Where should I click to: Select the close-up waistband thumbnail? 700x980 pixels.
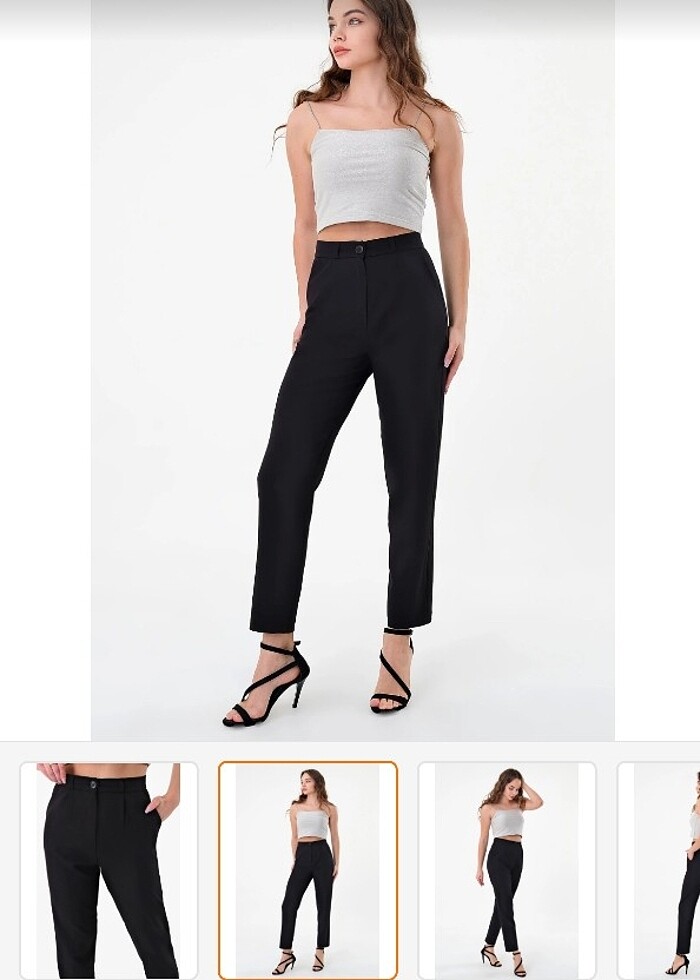pos(109,870)
